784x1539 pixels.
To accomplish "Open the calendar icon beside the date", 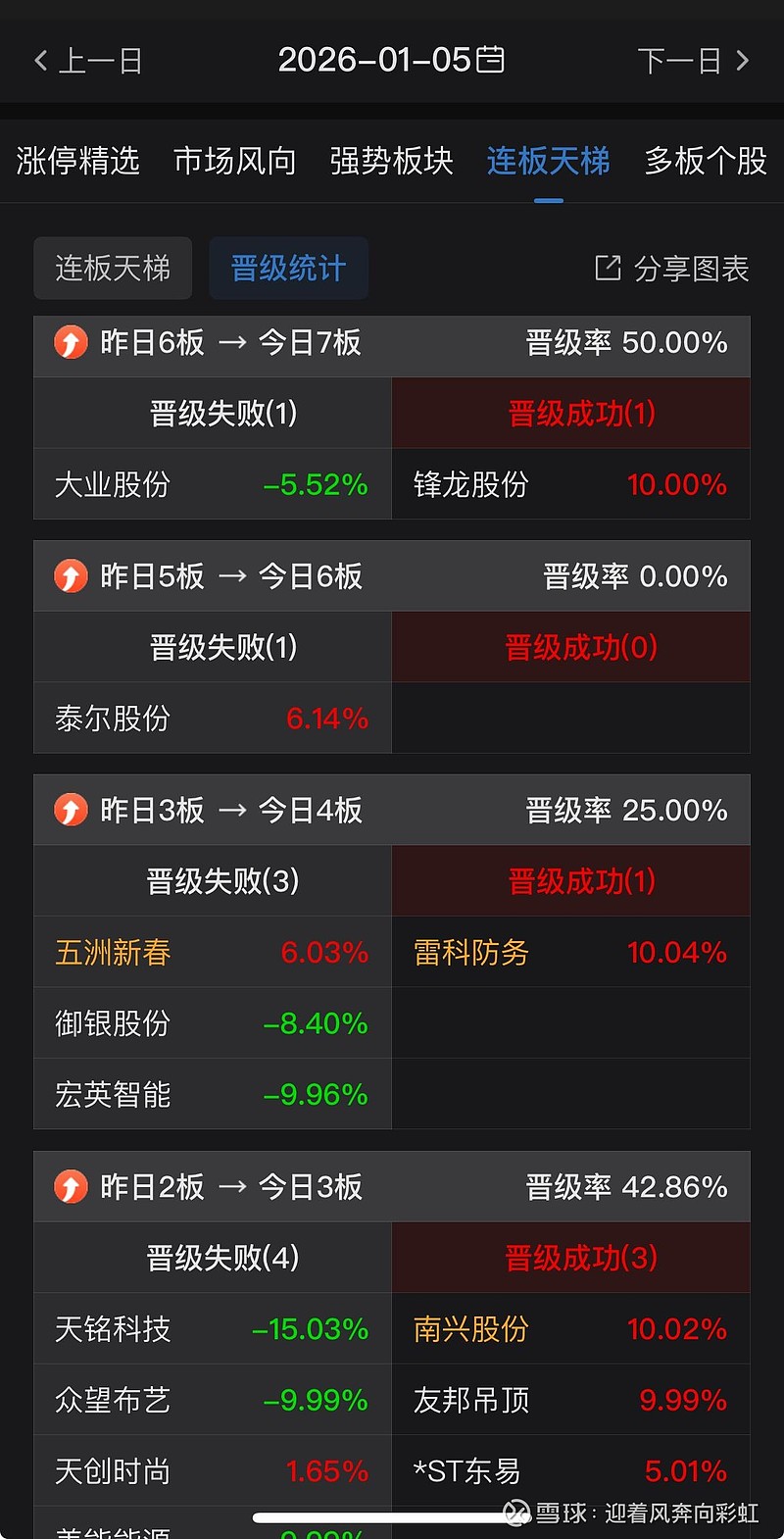I will 490,59.
